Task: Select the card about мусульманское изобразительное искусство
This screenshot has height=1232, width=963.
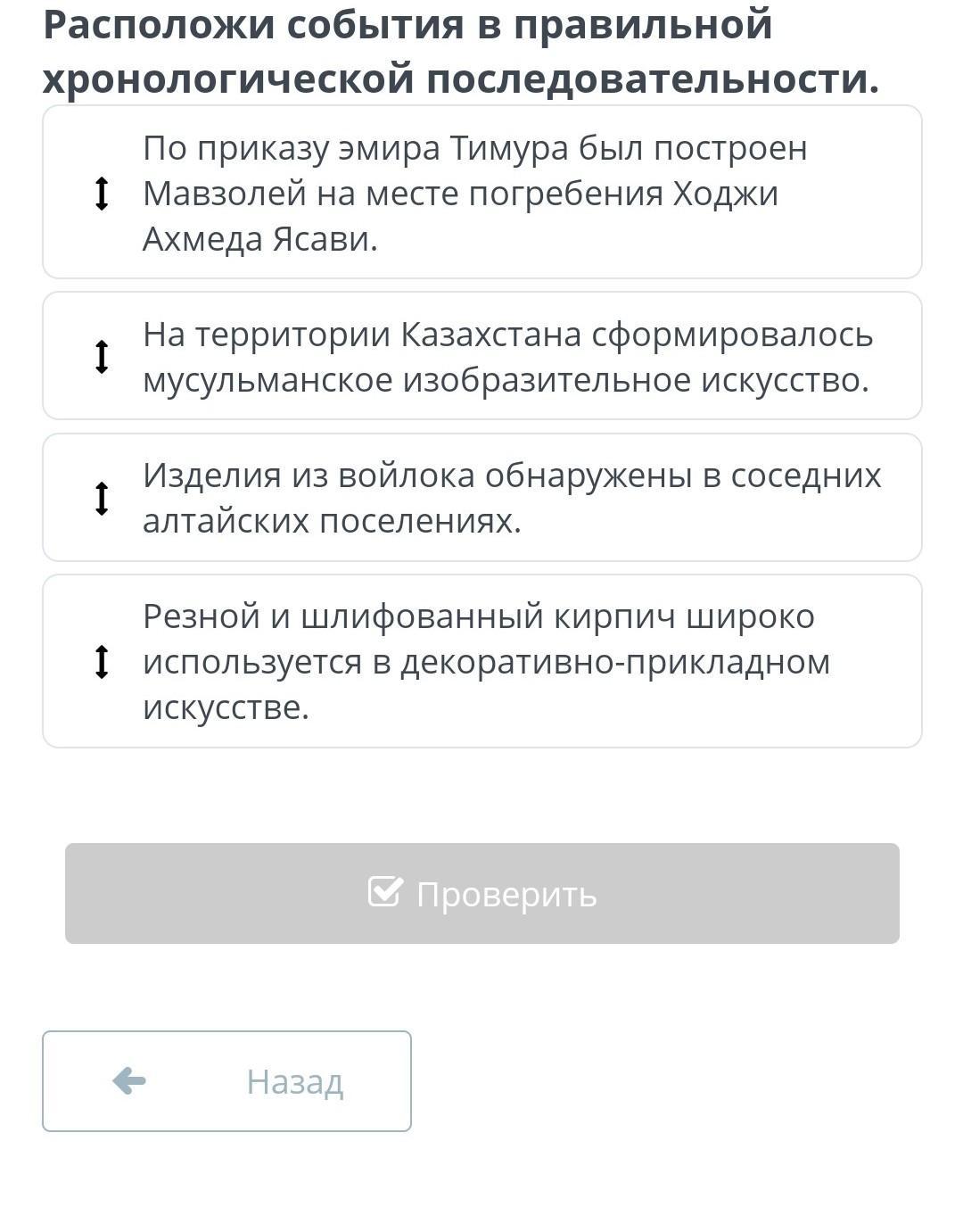Action: [x=481, y=356]
